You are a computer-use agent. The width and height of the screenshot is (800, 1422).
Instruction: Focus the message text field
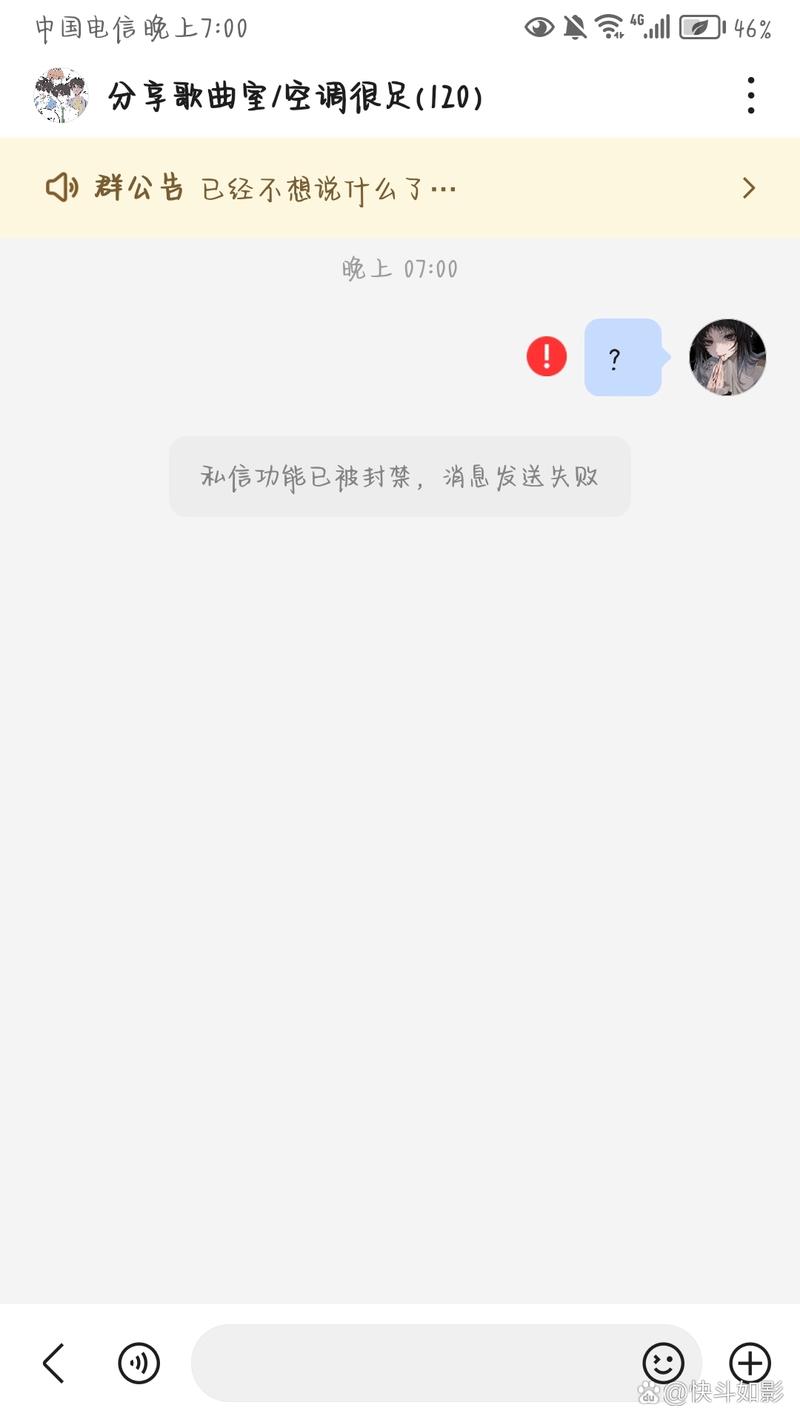point(410,1363)
